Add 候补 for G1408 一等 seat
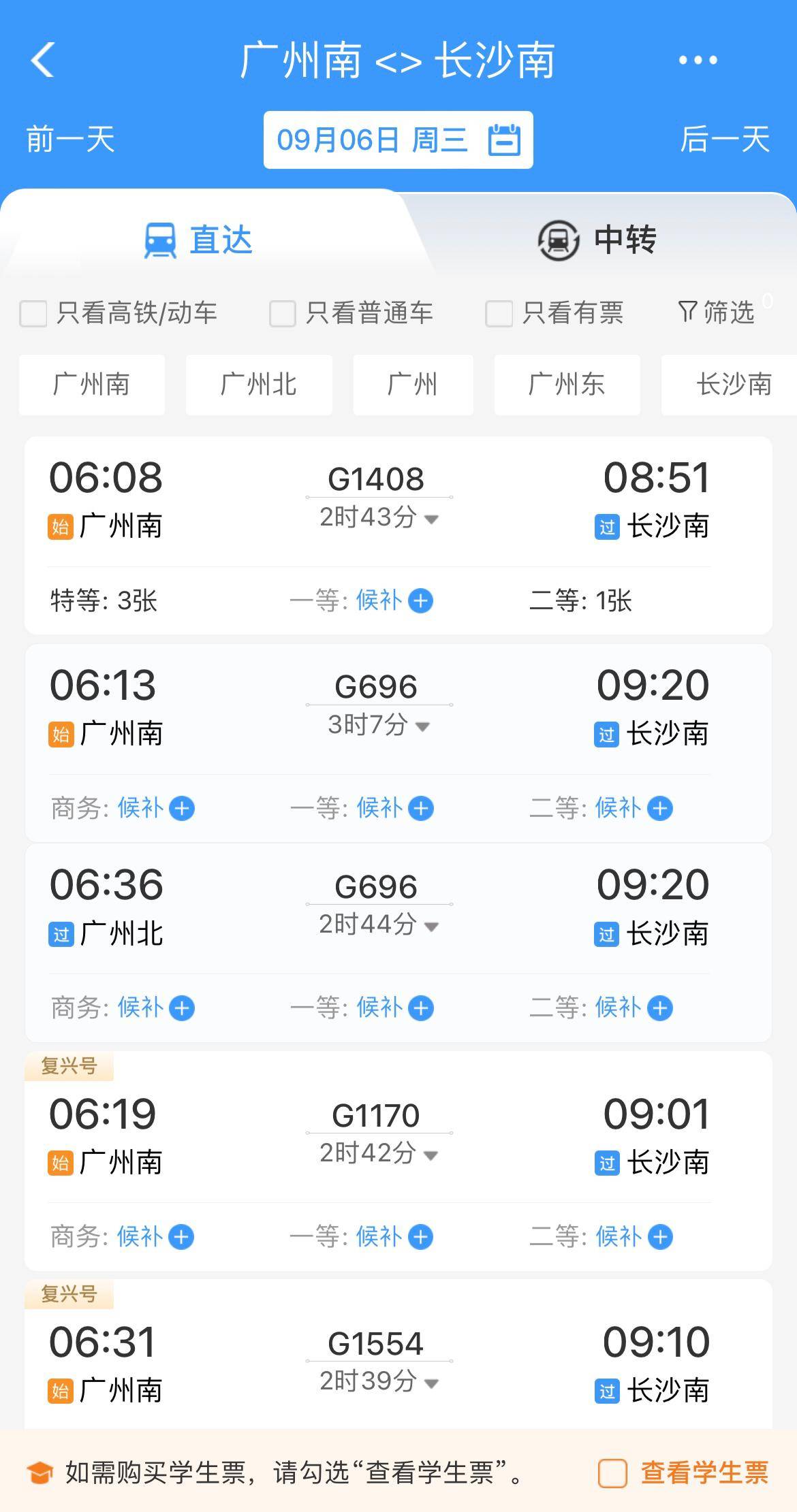797x1512 pixels. point(395,600)
